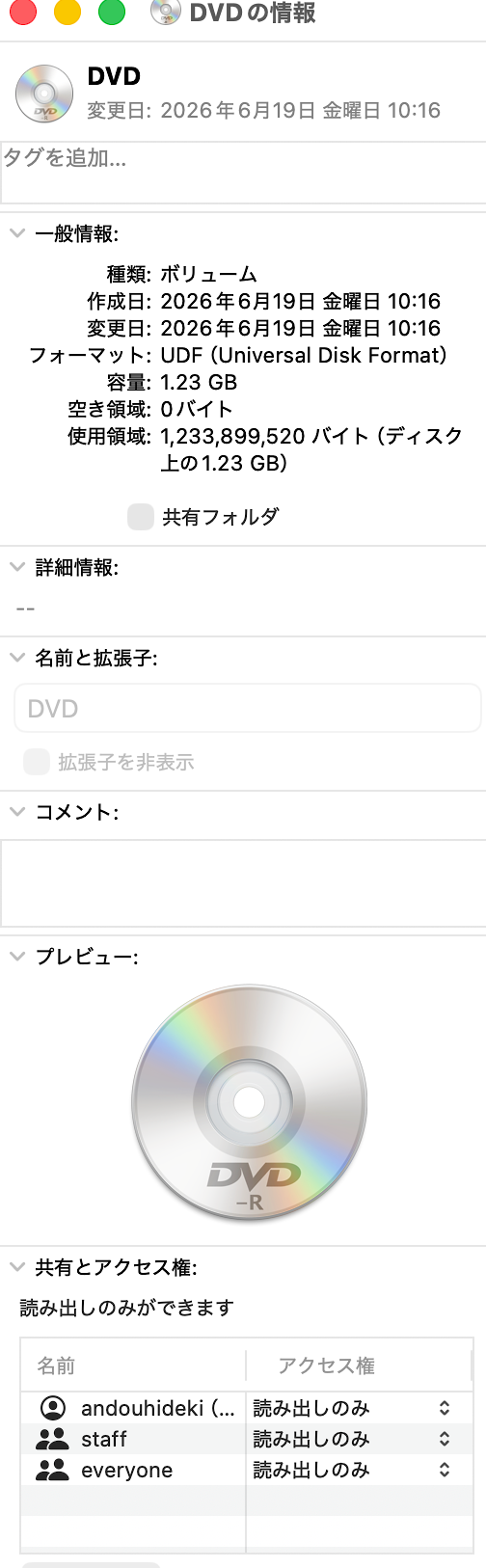Click the タグを追加 tag field
486x1568 pixels.
click(243, 173)
